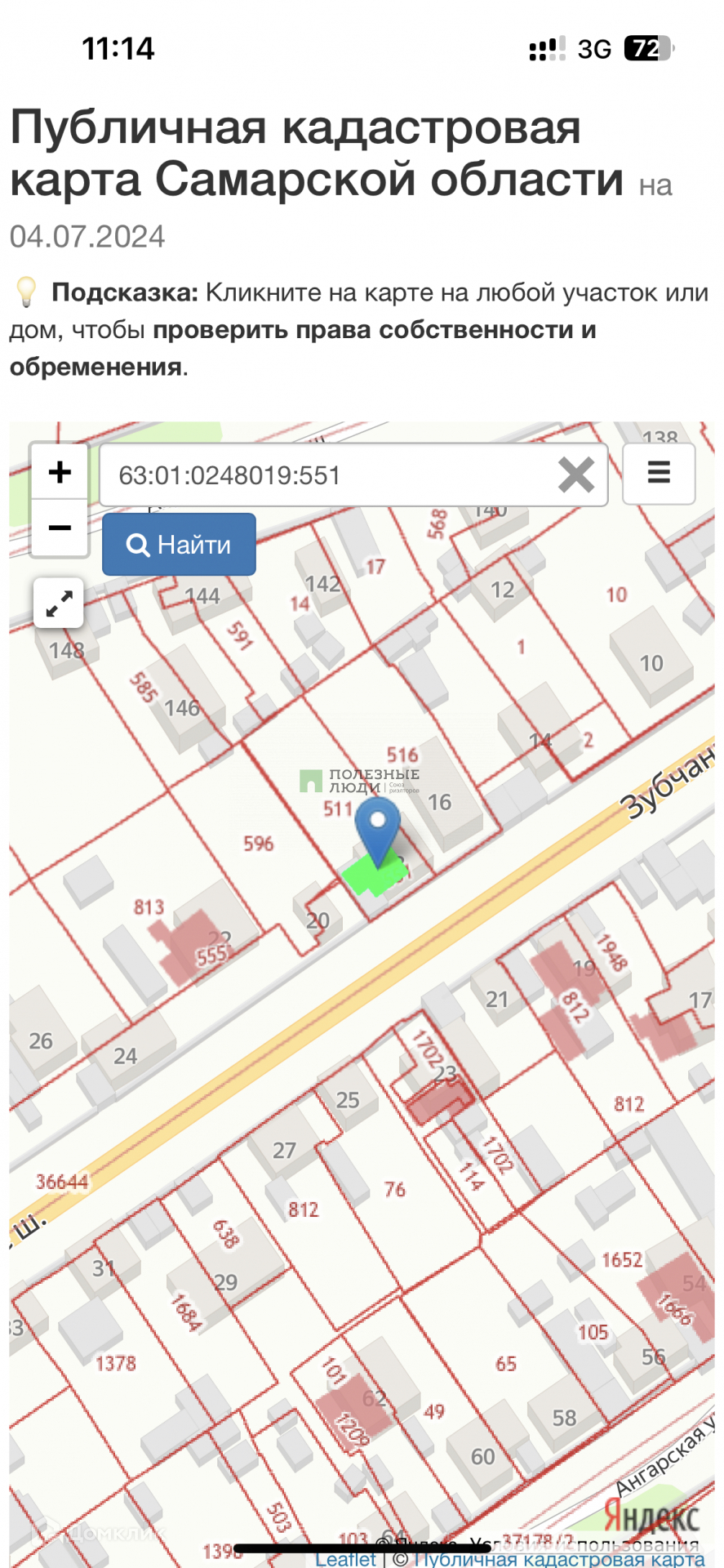Clear the cadastral number field

point(576,475)
